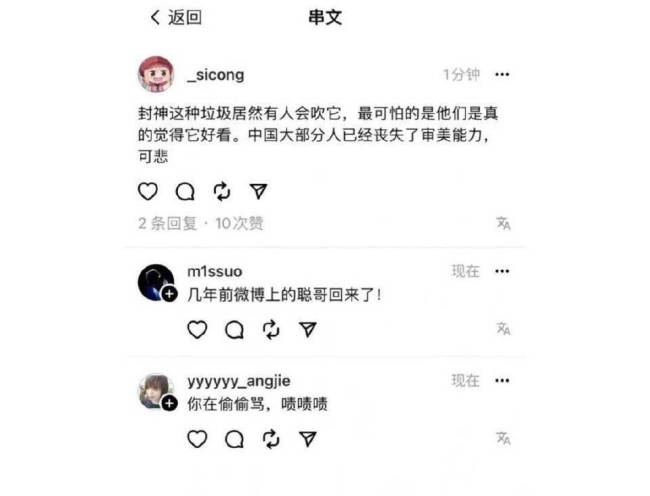Repost m1ssuo's reply

(x=271, y=329)
